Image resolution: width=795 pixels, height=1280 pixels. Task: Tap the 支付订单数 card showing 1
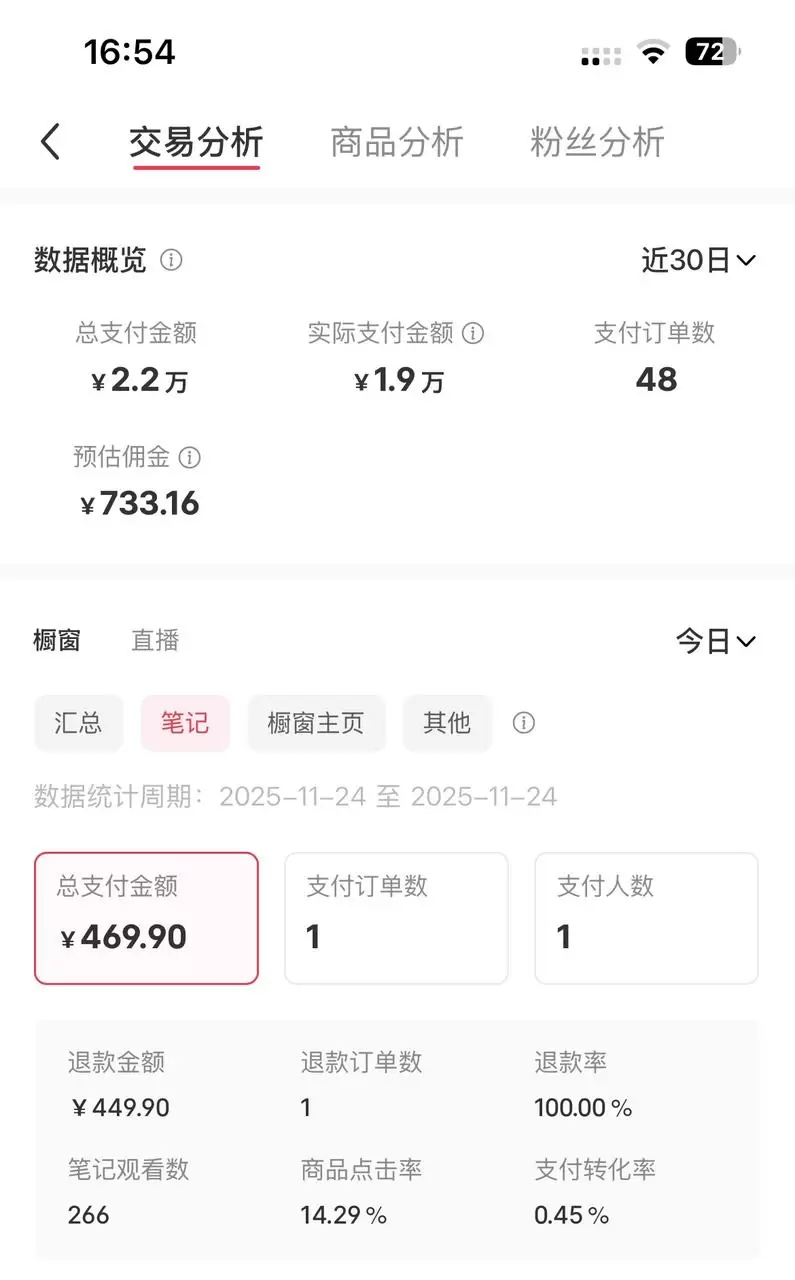(396, 917)
